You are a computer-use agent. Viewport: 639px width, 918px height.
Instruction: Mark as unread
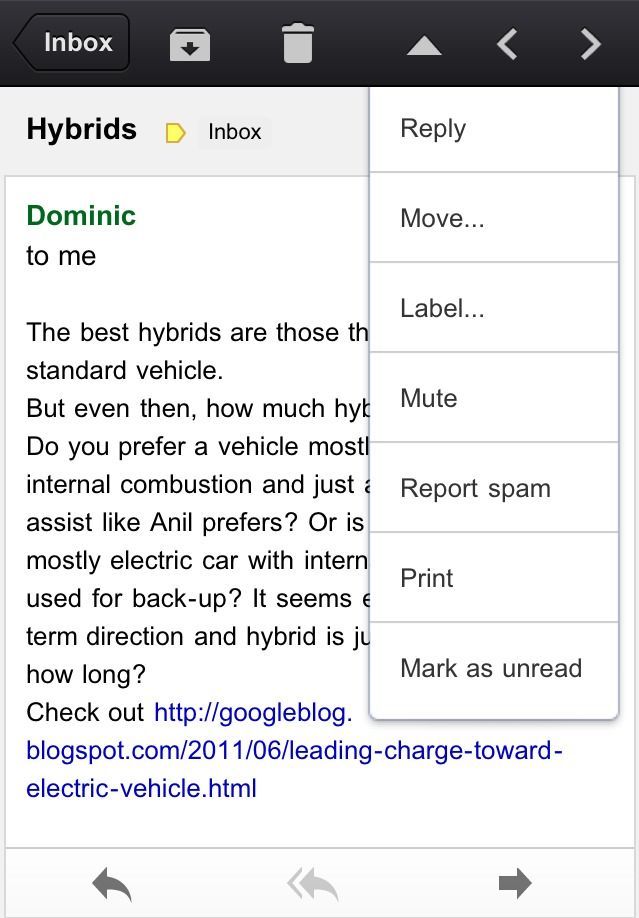(494, 668)
